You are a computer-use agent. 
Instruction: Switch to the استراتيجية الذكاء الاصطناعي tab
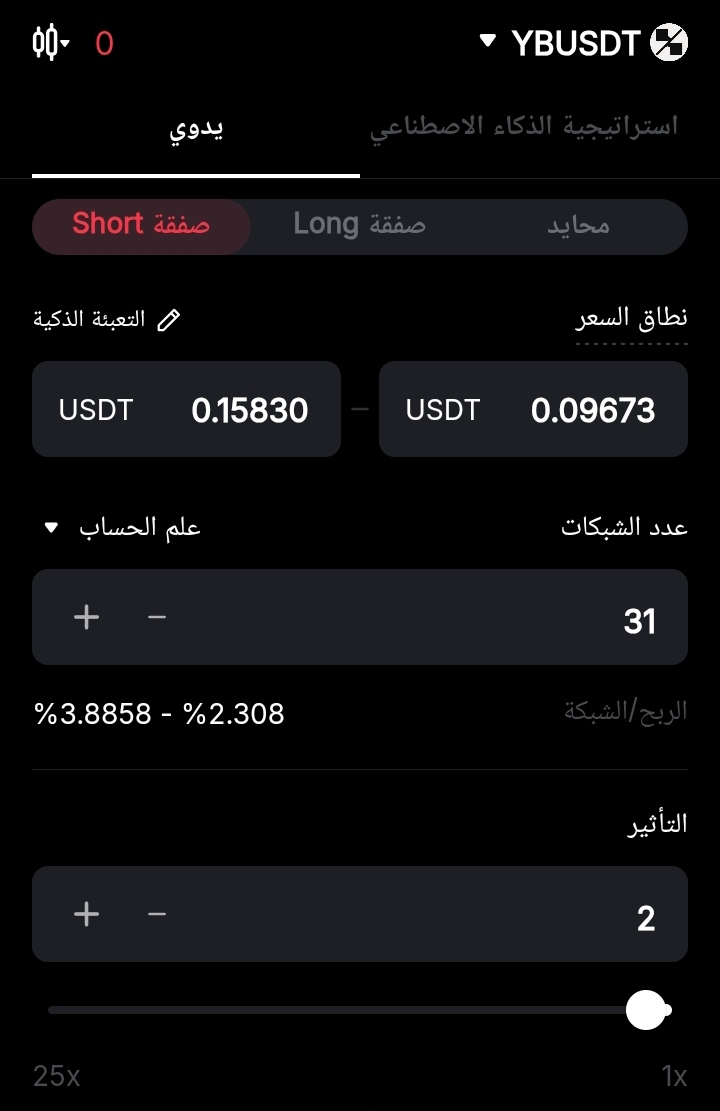524,128
